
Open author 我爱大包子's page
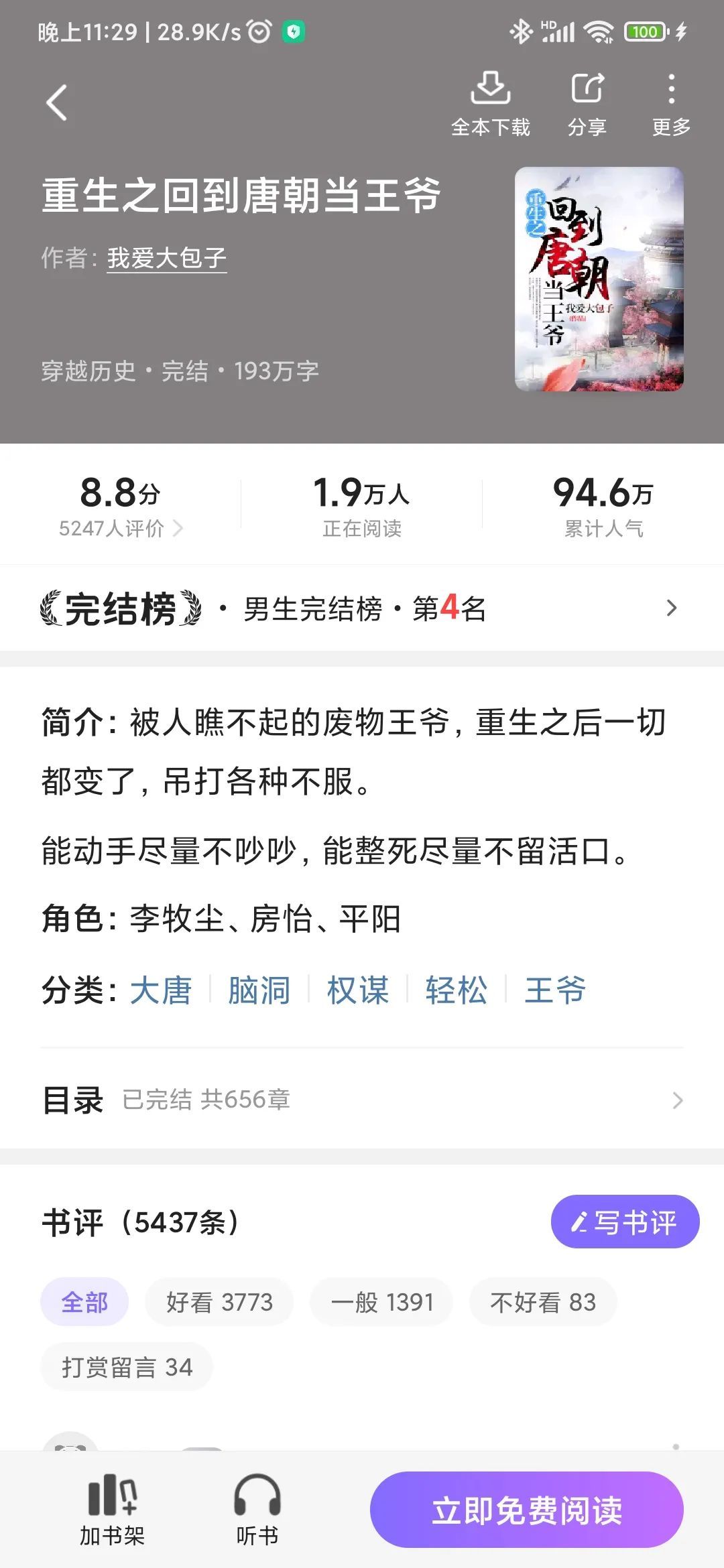167,258
